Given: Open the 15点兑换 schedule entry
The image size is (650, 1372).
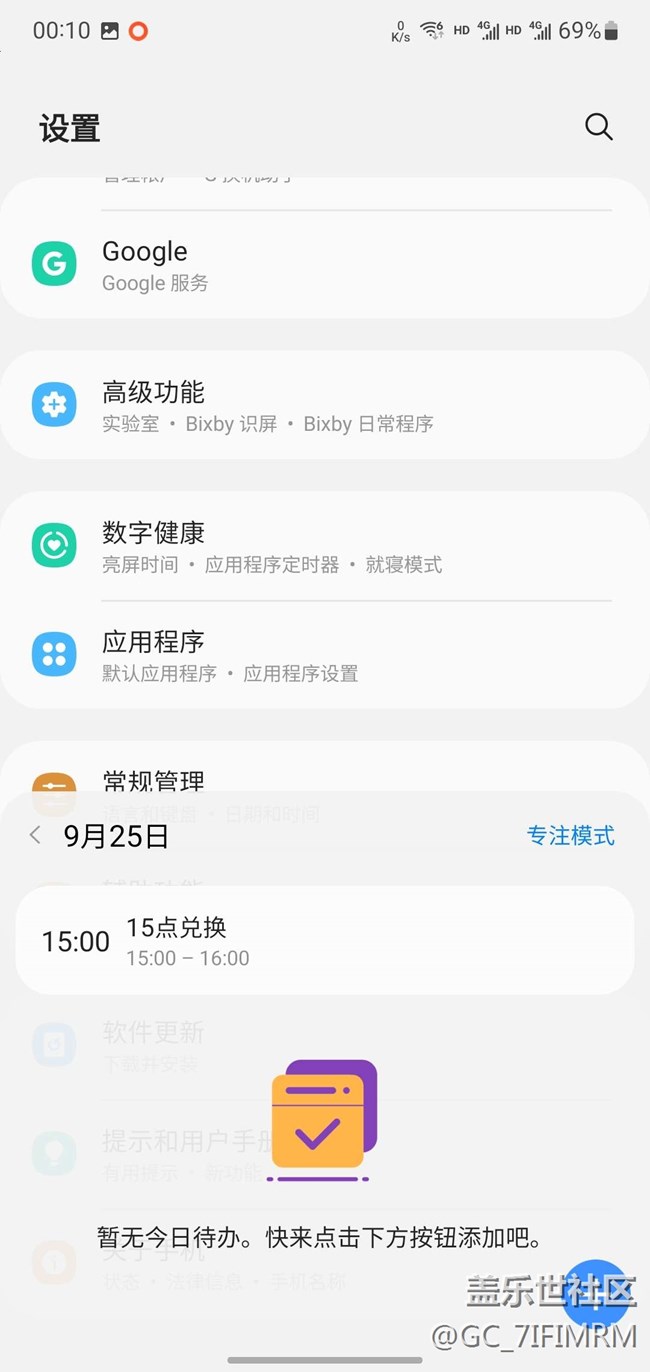Looking at the screenshot, I should coord(324,940).
